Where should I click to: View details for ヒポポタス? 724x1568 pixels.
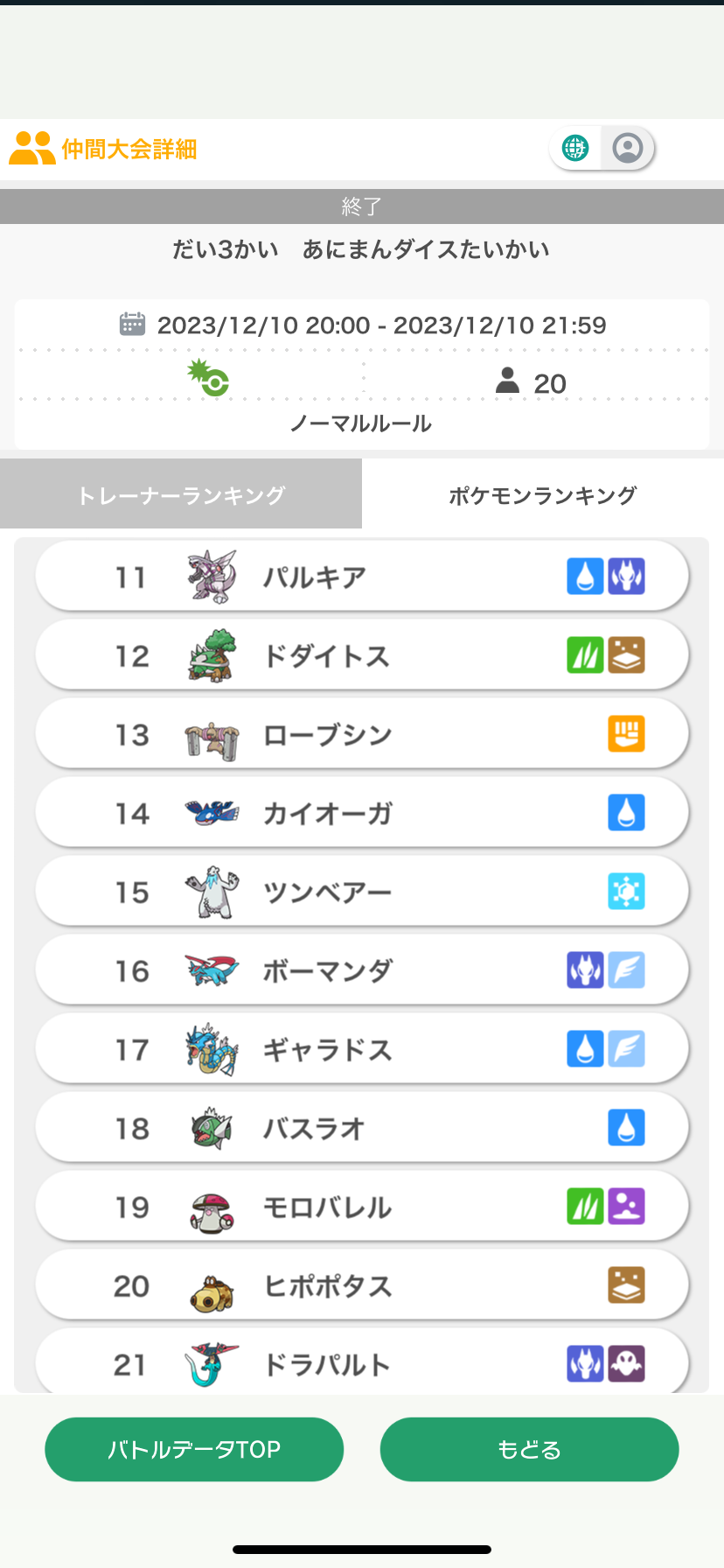point(362,1285)
